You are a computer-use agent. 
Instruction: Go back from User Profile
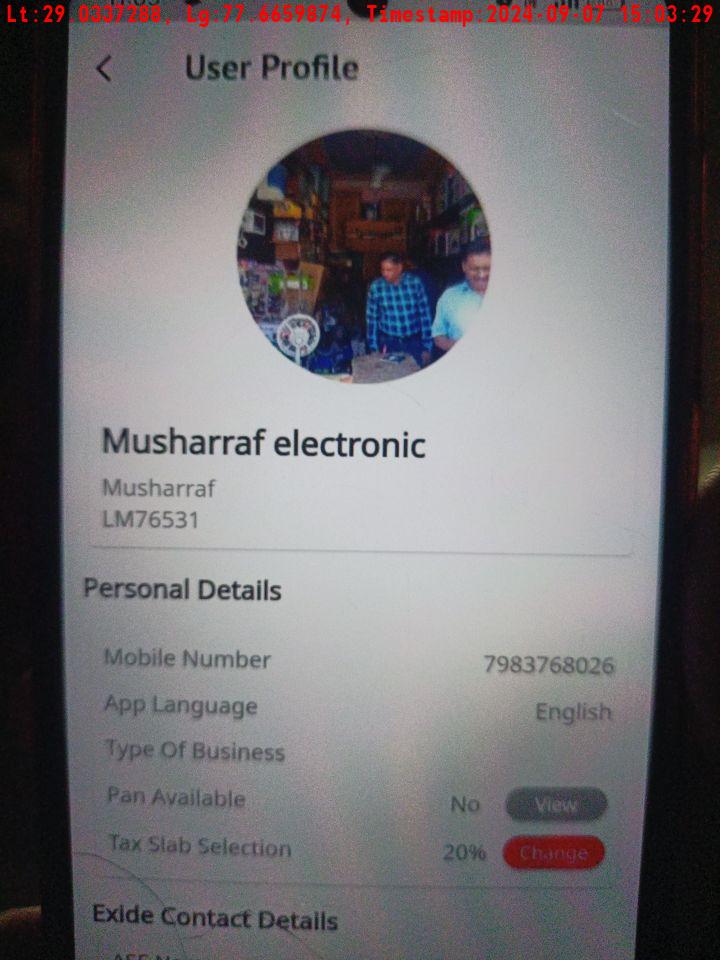click(104, 69)
